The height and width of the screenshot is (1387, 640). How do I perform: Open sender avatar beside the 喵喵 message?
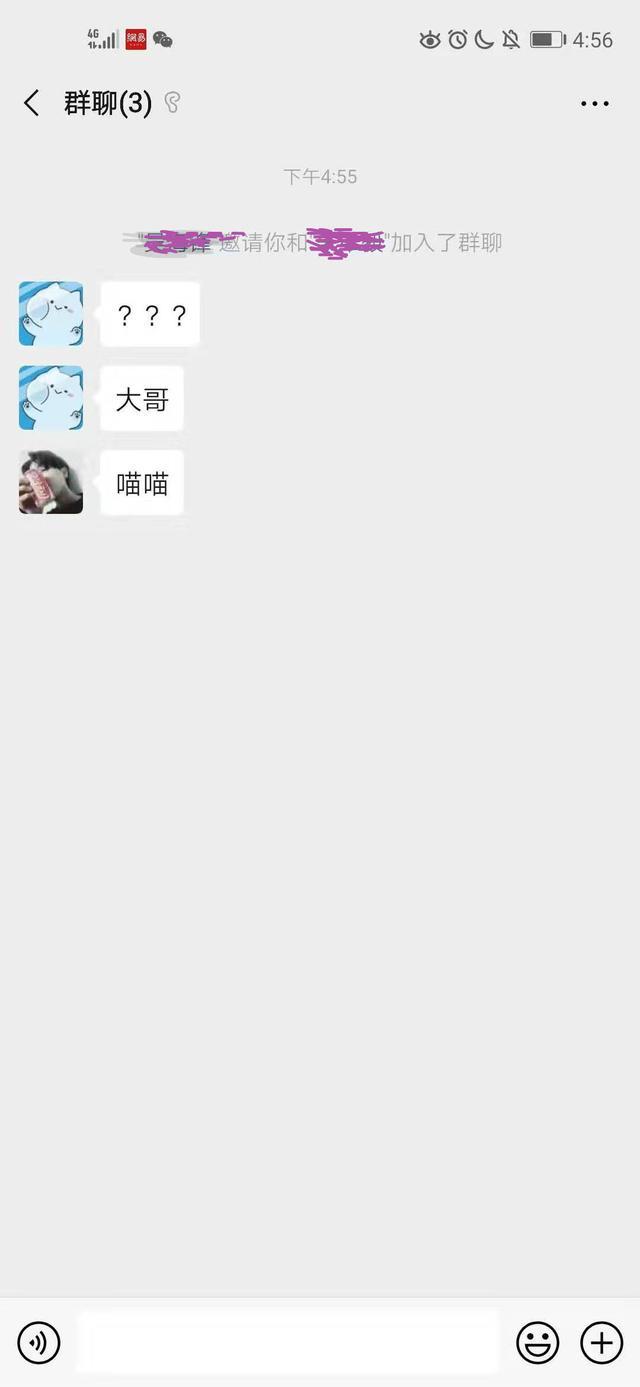[51, 482]
